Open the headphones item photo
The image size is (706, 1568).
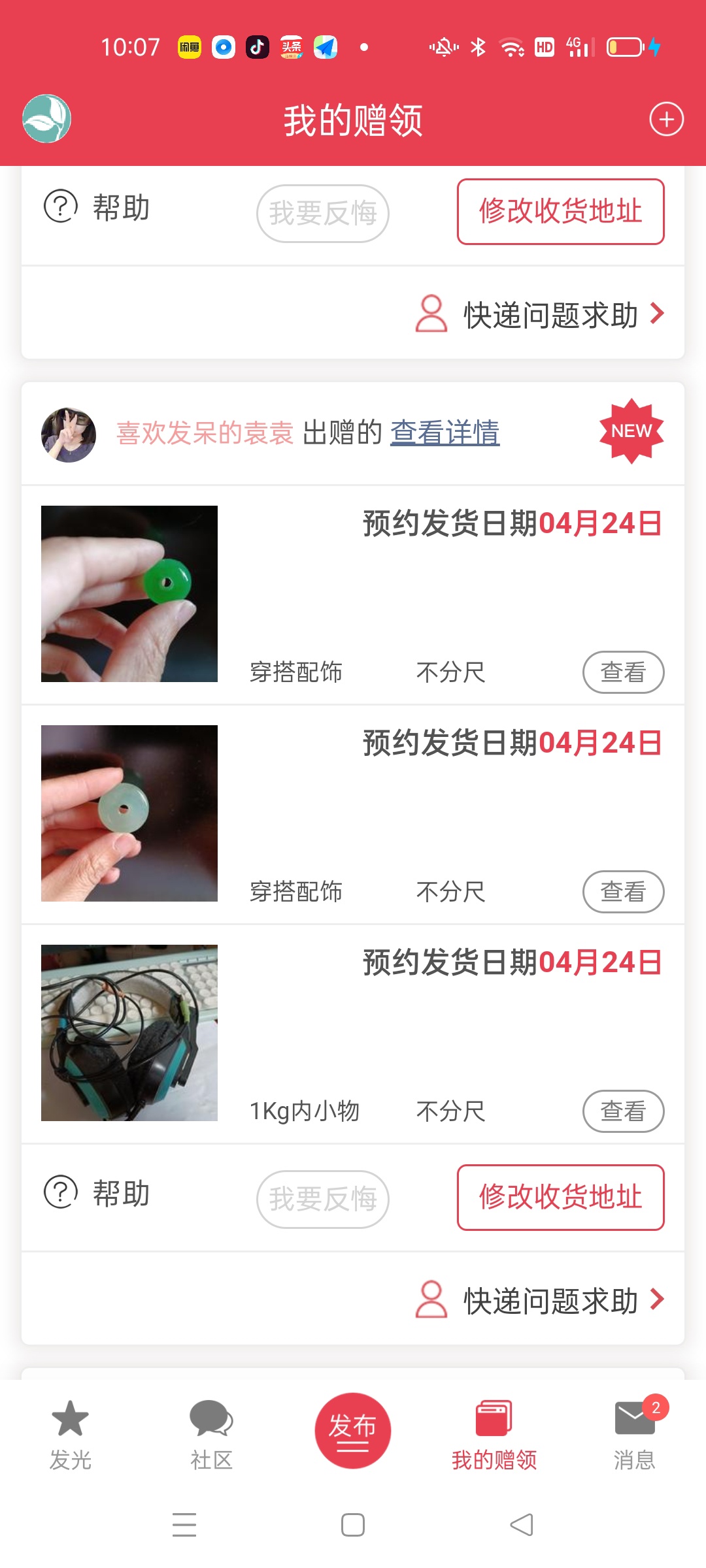[x=129, y=1033]
